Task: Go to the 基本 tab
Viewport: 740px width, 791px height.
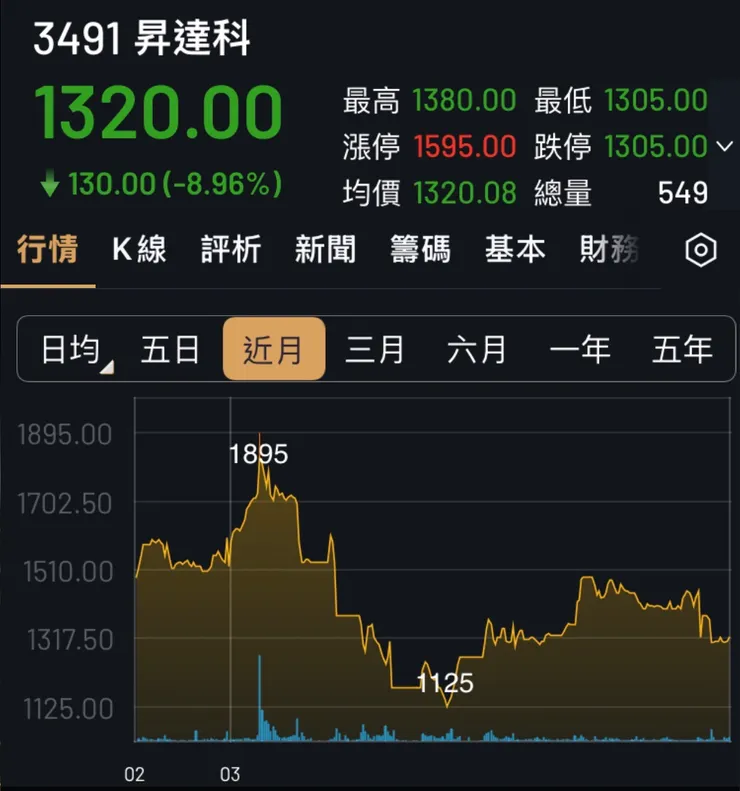Action: coord(515,250)
